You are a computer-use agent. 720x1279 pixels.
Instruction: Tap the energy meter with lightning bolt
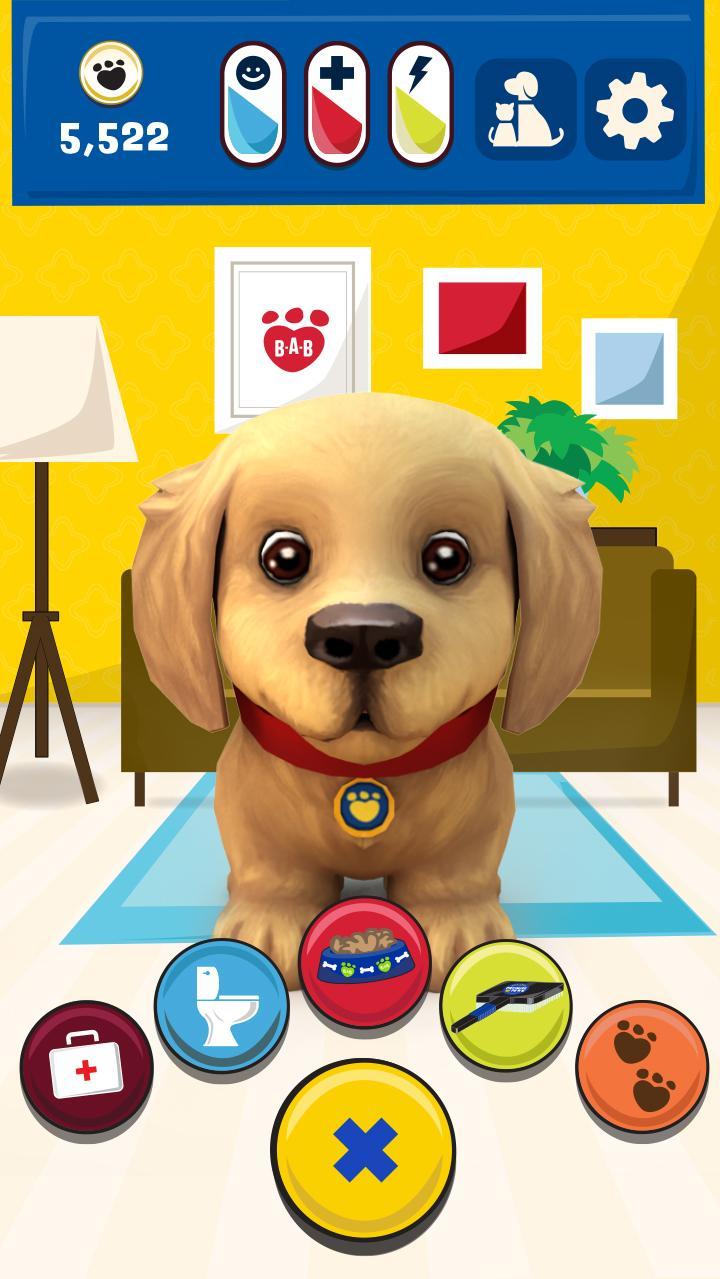421,103
